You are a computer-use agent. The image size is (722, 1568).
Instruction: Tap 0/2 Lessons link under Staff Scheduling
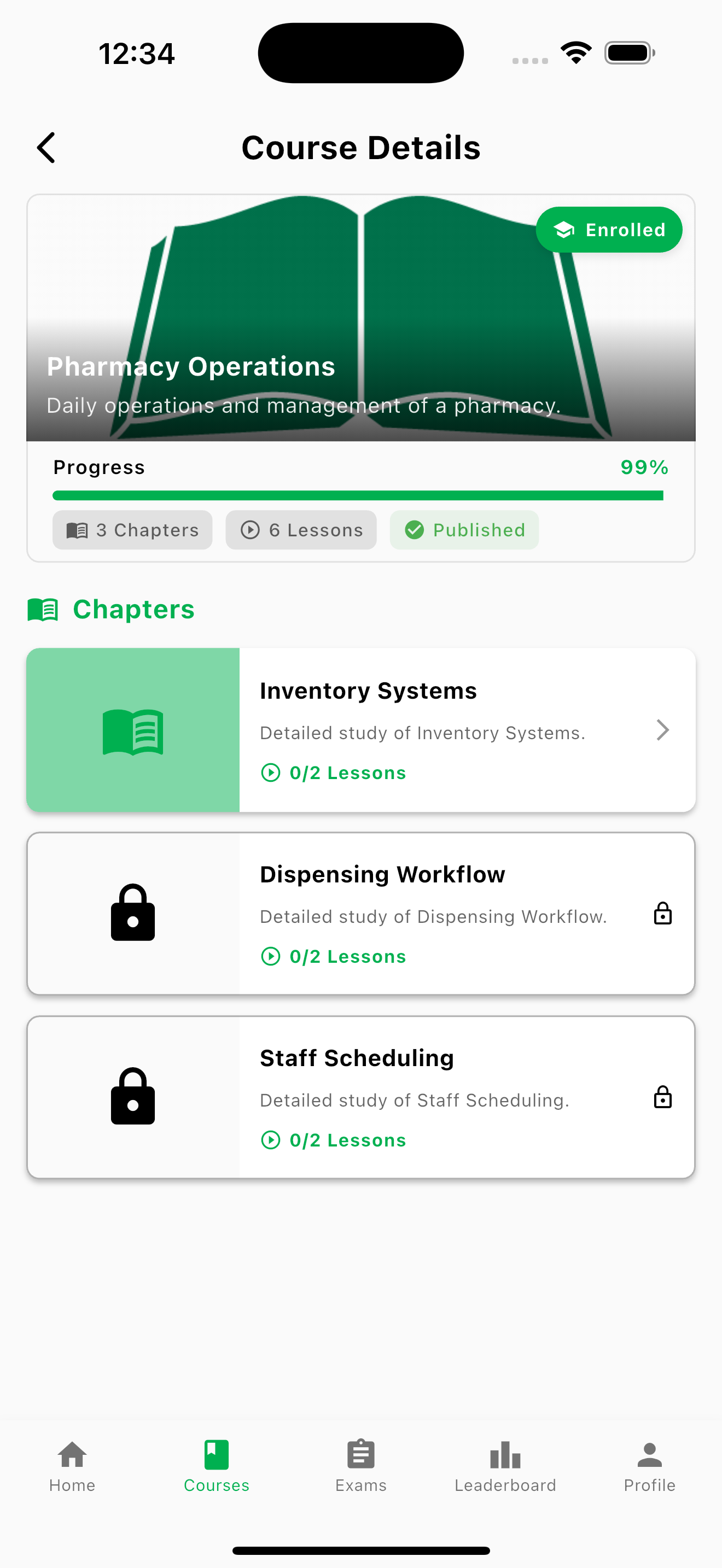pyautogui.click(x=333, y=1140)
